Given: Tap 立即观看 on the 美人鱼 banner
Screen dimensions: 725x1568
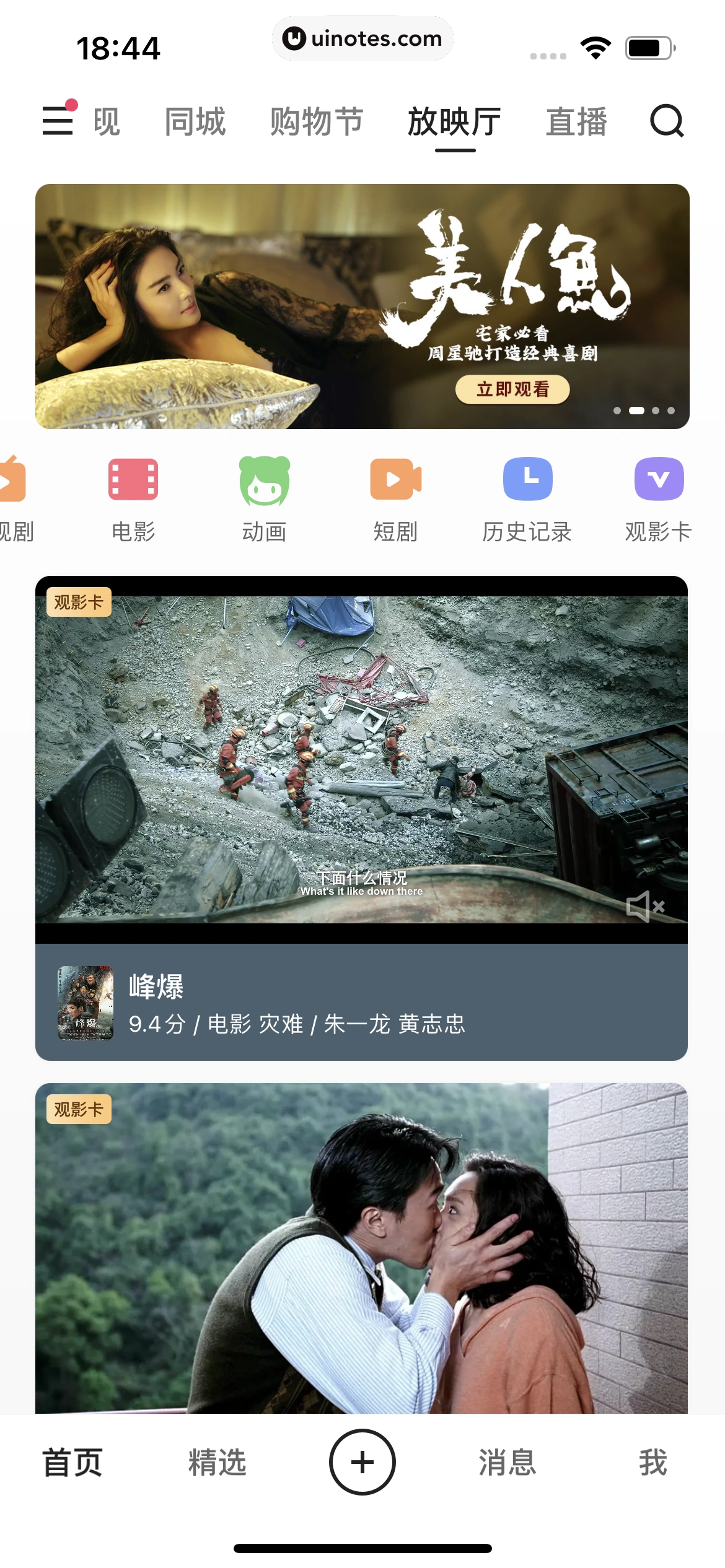Looking at the screenshot, I should [x=512, y=390].
